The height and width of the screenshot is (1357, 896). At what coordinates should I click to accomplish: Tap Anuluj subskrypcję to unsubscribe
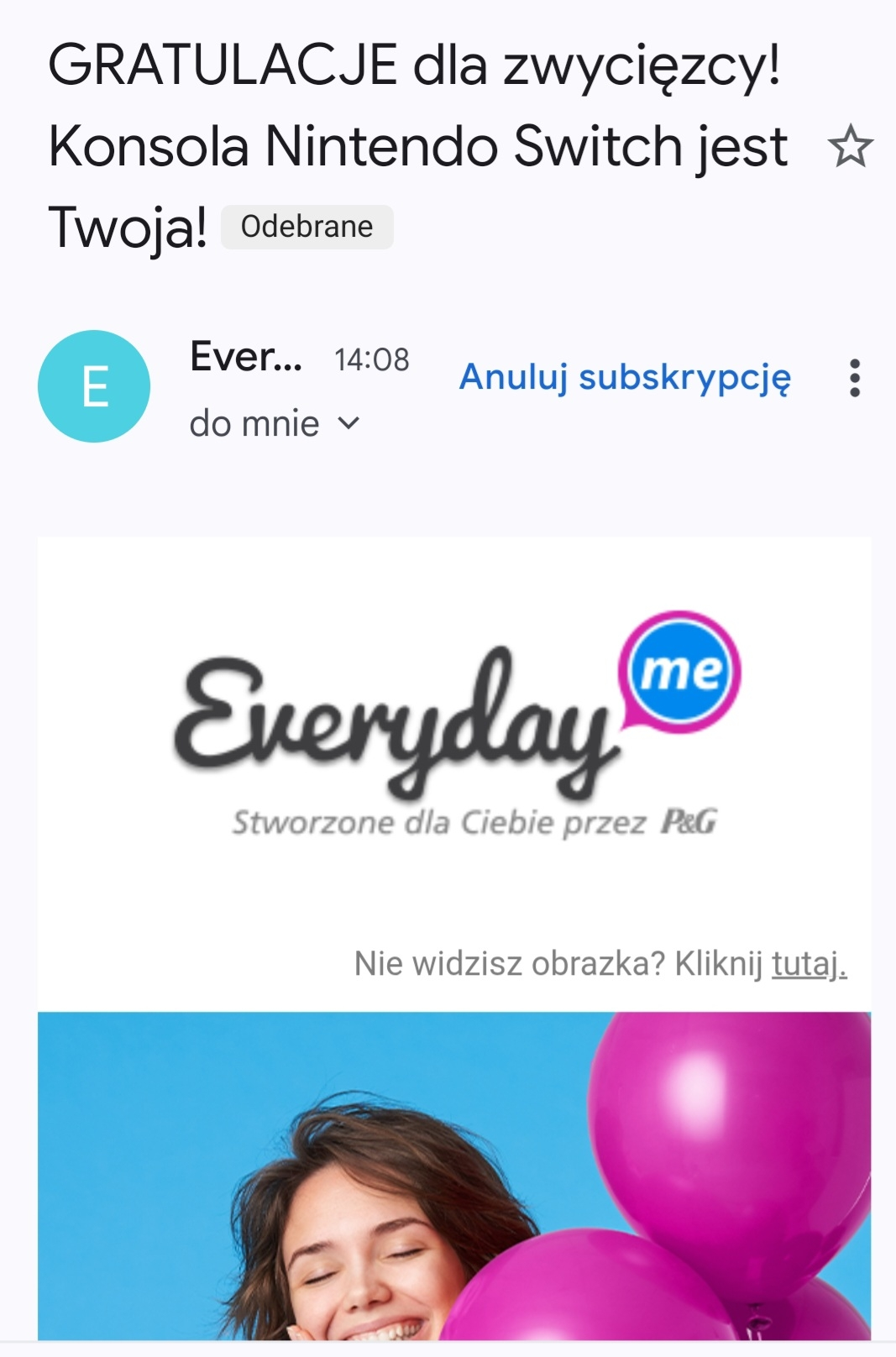point(625,377)
